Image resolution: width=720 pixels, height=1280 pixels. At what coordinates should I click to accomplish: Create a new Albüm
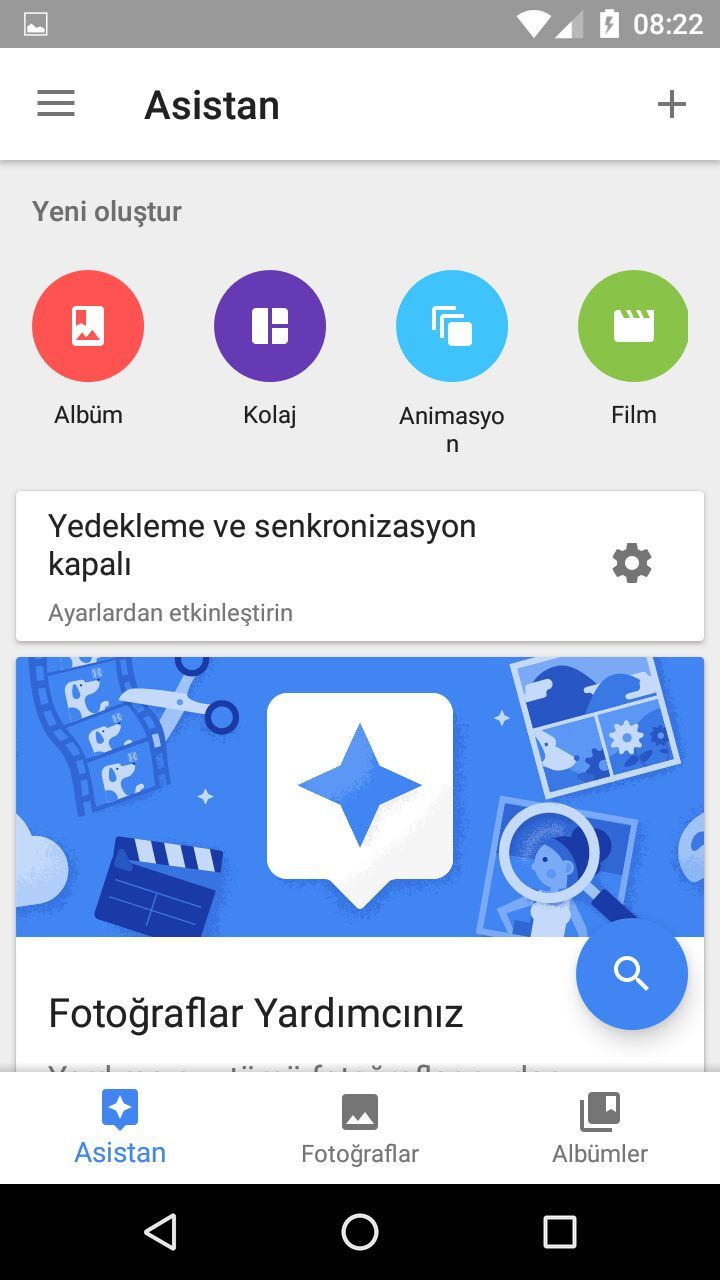[88, 326]
